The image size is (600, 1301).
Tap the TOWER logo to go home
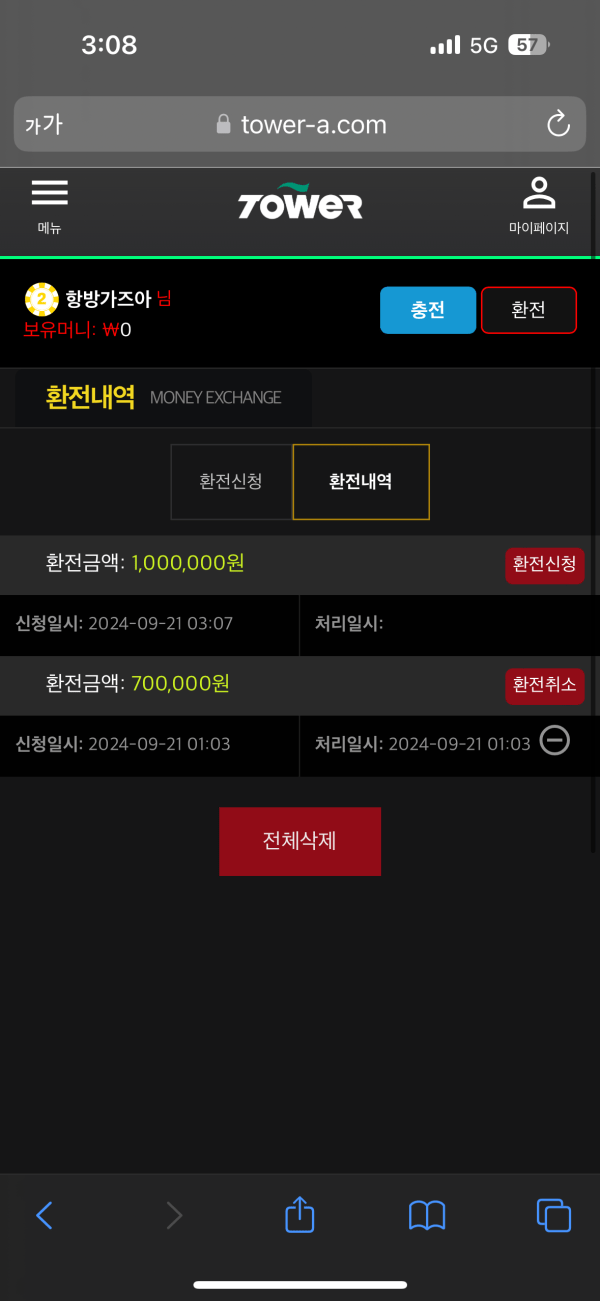point(300,202)
